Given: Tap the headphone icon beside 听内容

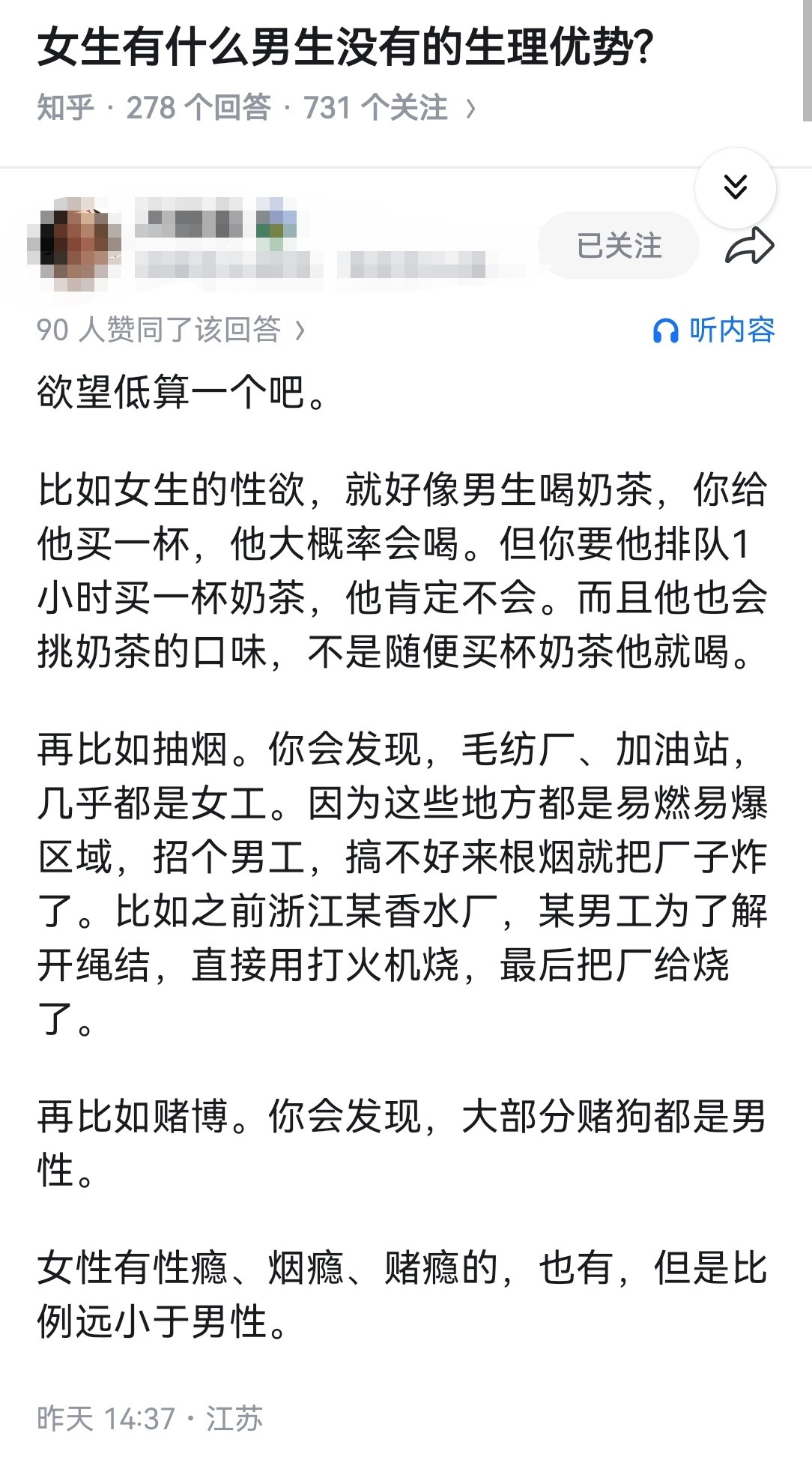Looking at the screenshot, I should click(x=665, y=330).
